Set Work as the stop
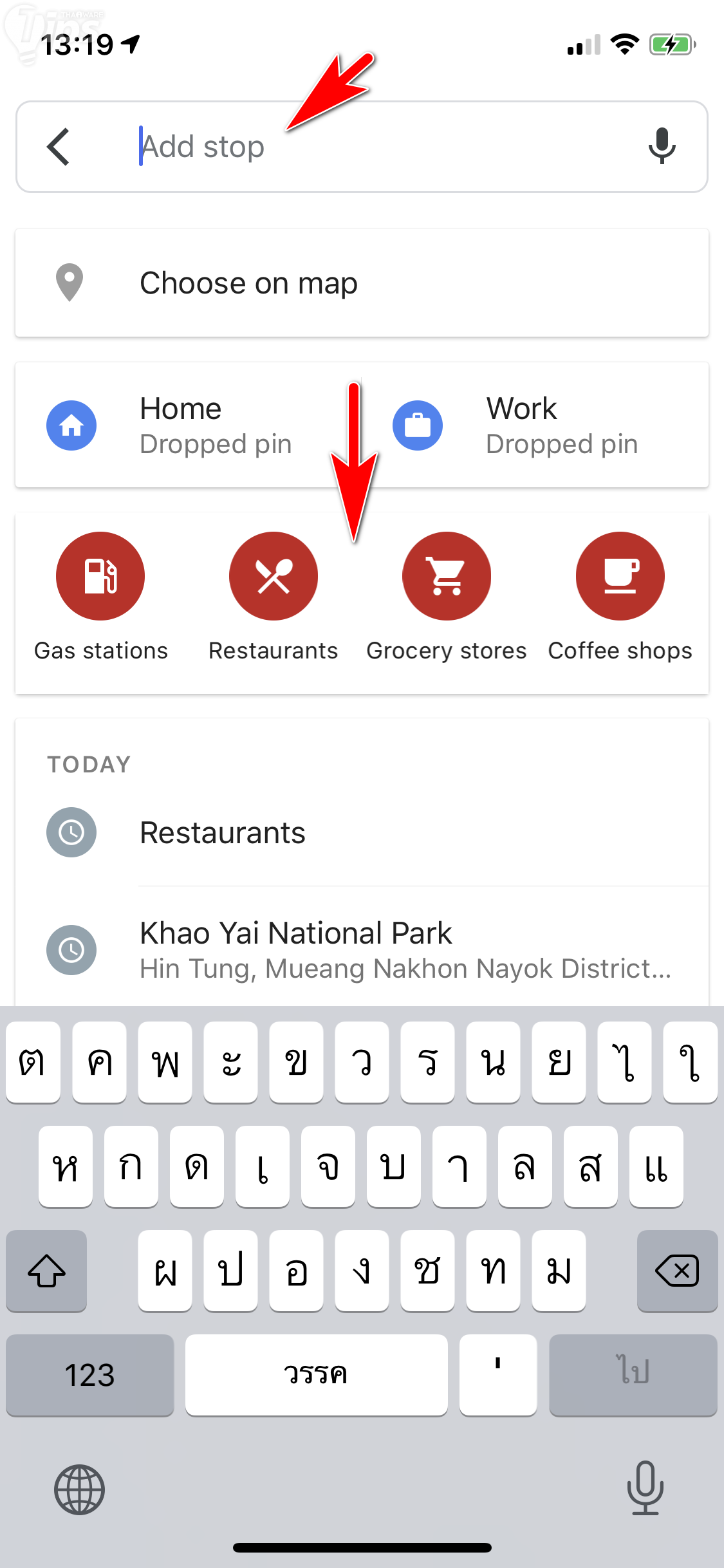 point(534,425)
